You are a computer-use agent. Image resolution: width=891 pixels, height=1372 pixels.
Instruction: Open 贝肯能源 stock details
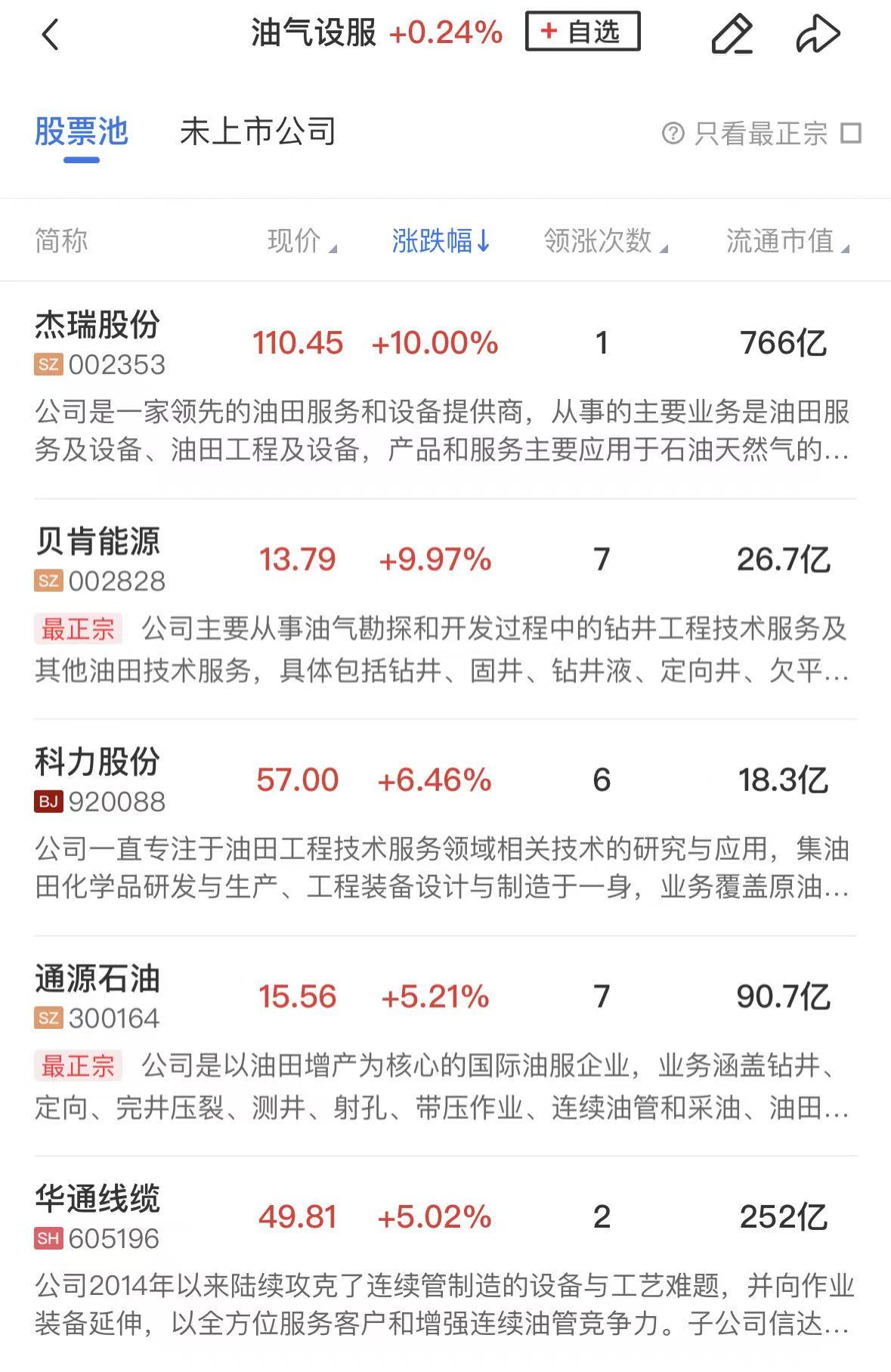(x=97, y=542)
